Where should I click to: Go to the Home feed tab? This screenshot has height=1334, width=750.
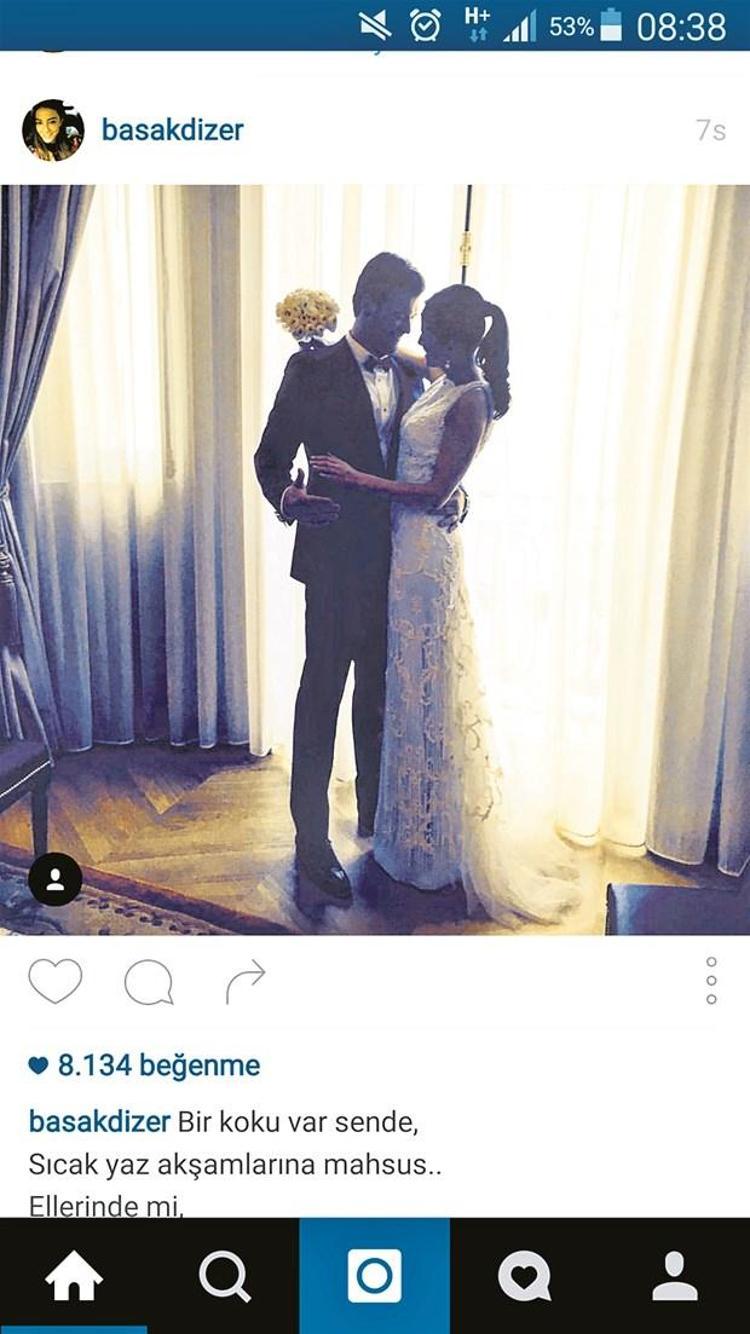click(74, 1277)
